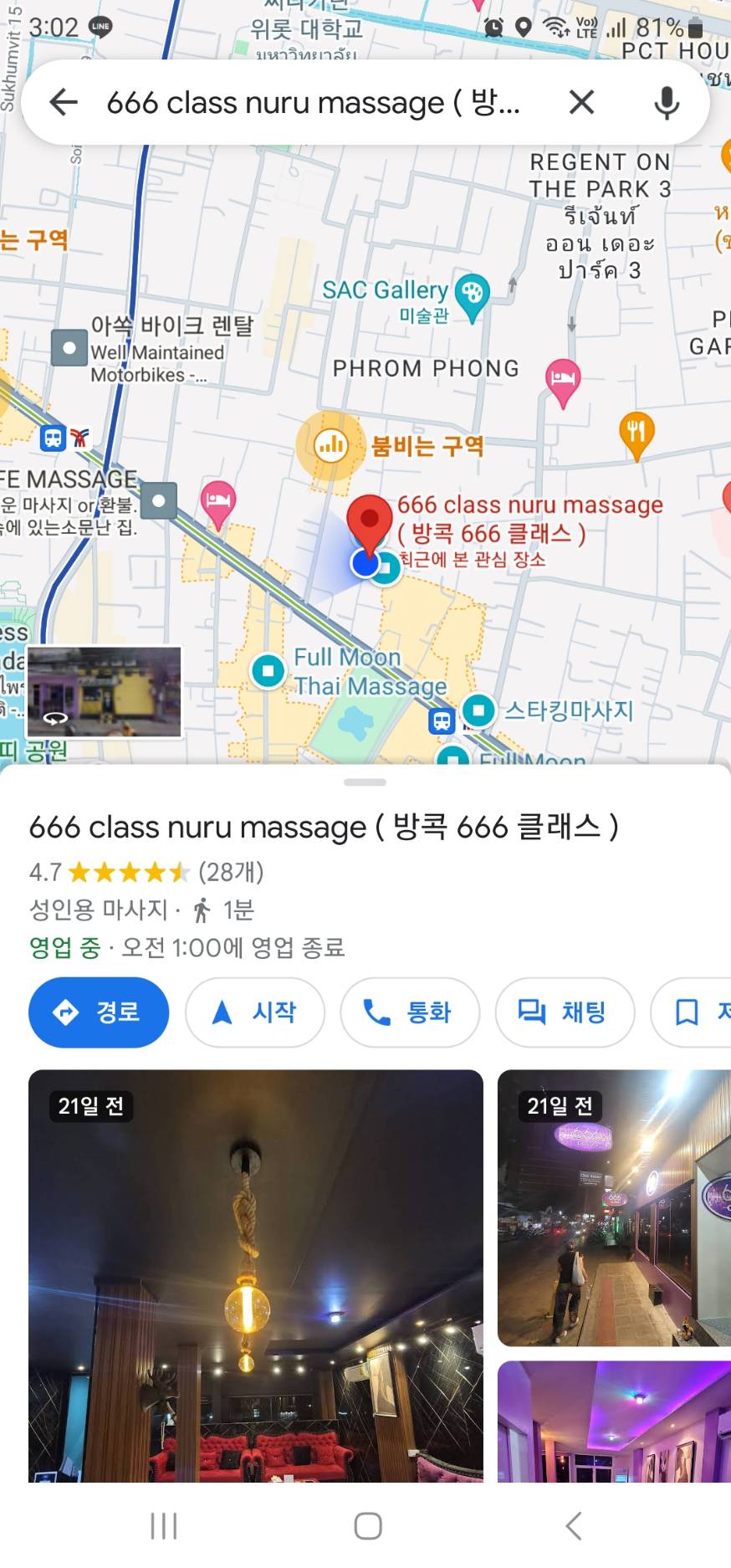Go back from the search result
The height and width of the screenshot is (1568, 731).
click(x=64, y=103)
